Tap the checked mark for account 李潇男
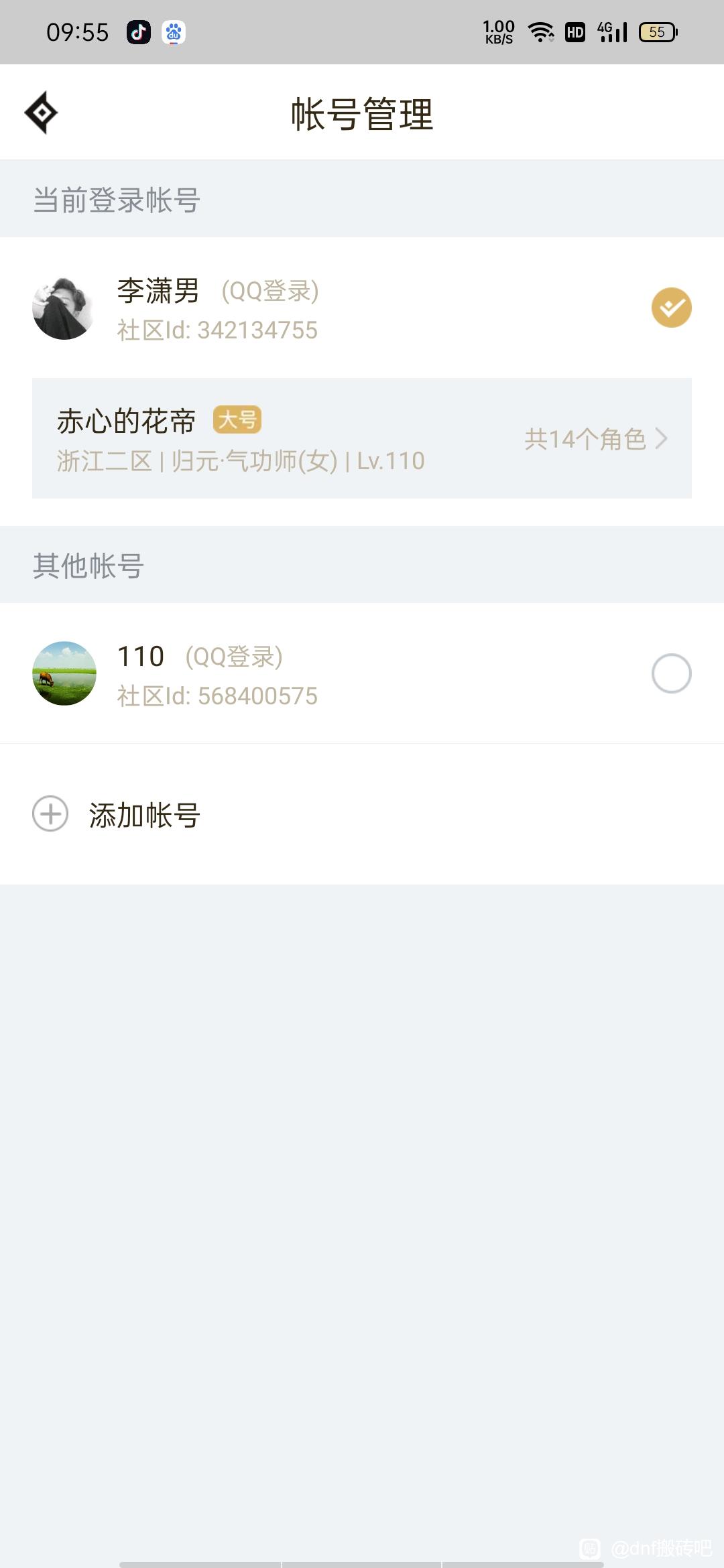724x1568 pixels. point(671,308)
